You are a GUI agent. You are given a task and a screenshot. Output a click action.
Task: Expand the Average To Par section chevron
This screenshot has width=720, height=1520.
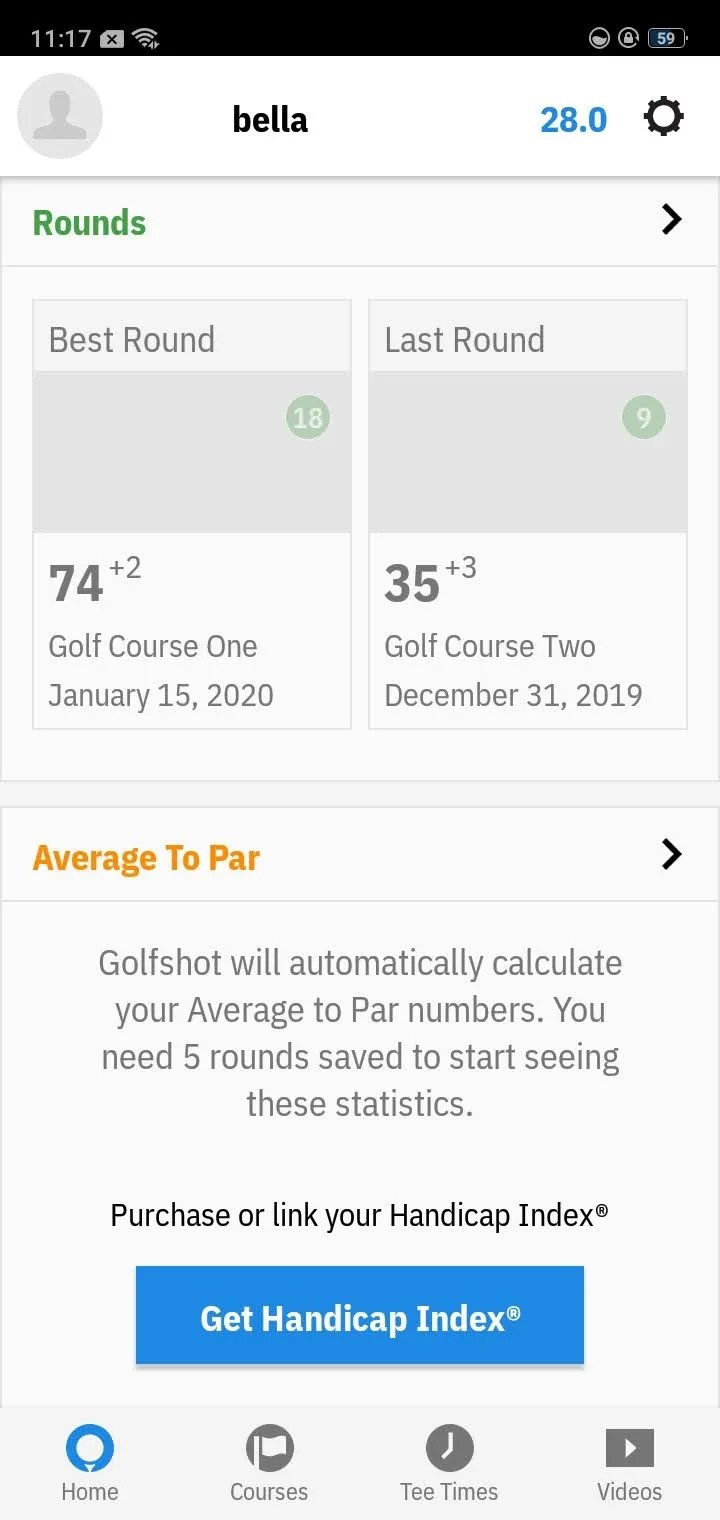671,854
